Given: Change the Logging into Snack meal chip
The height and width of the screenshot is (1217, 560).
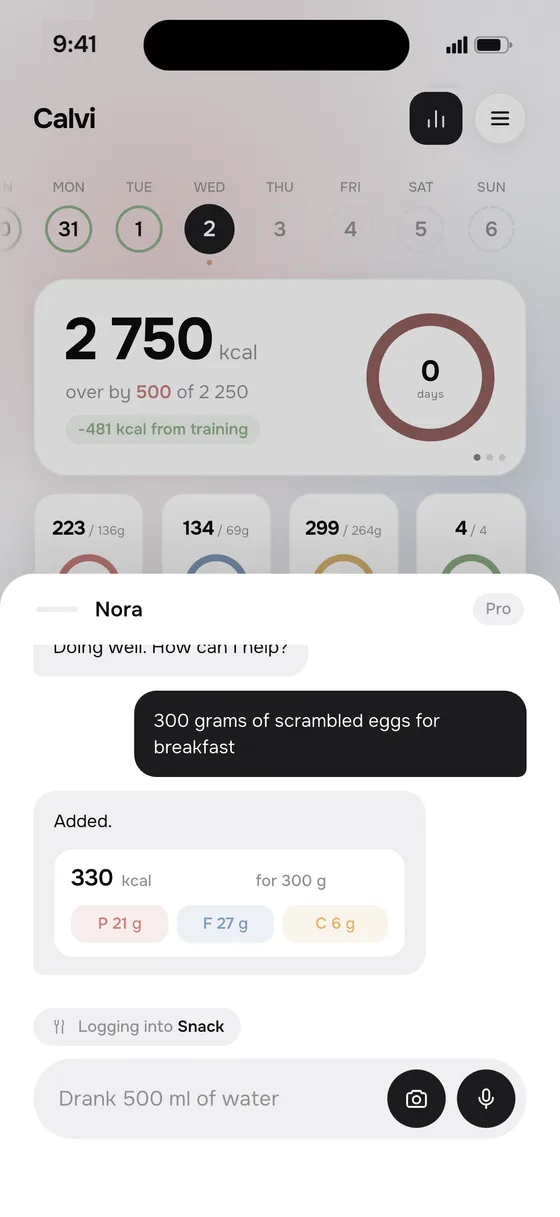Looking at the screenshot, I should click(x=137, y=1026).
